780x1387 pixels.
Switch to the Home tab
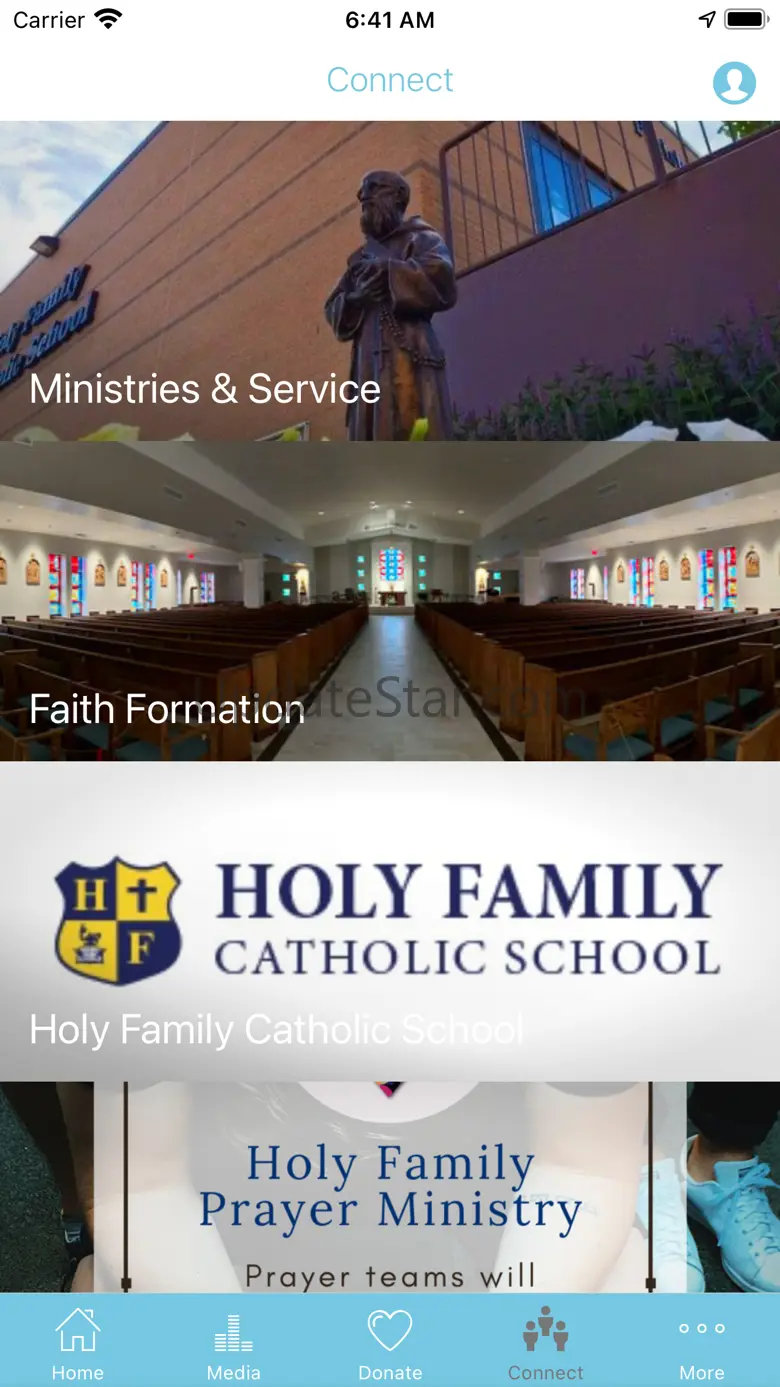[x=78, y=1342]
